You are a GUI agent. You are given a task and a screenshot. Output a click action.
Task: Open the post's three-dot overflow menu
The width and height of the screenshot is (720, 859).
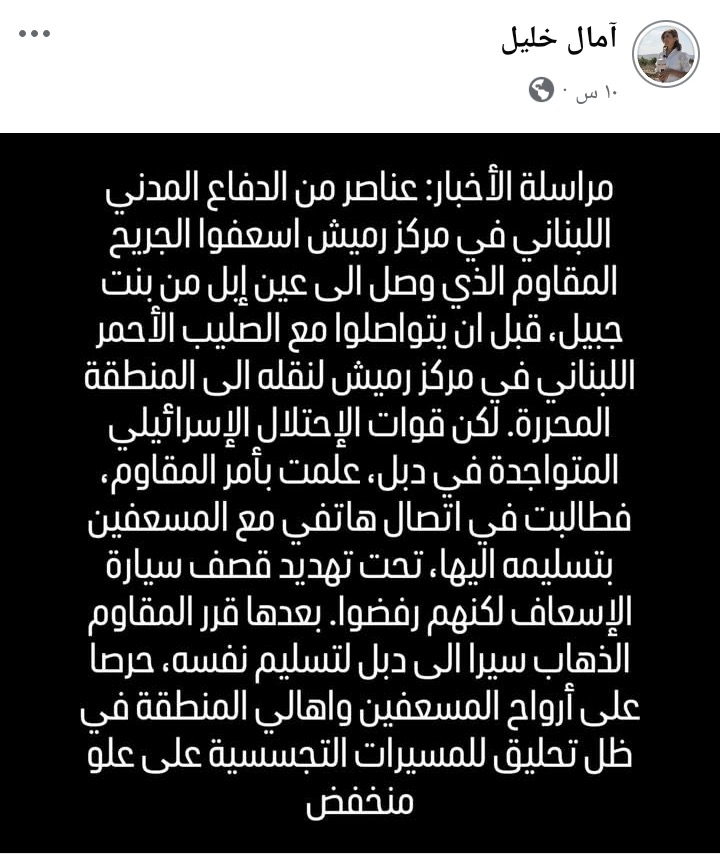(34, 34)
